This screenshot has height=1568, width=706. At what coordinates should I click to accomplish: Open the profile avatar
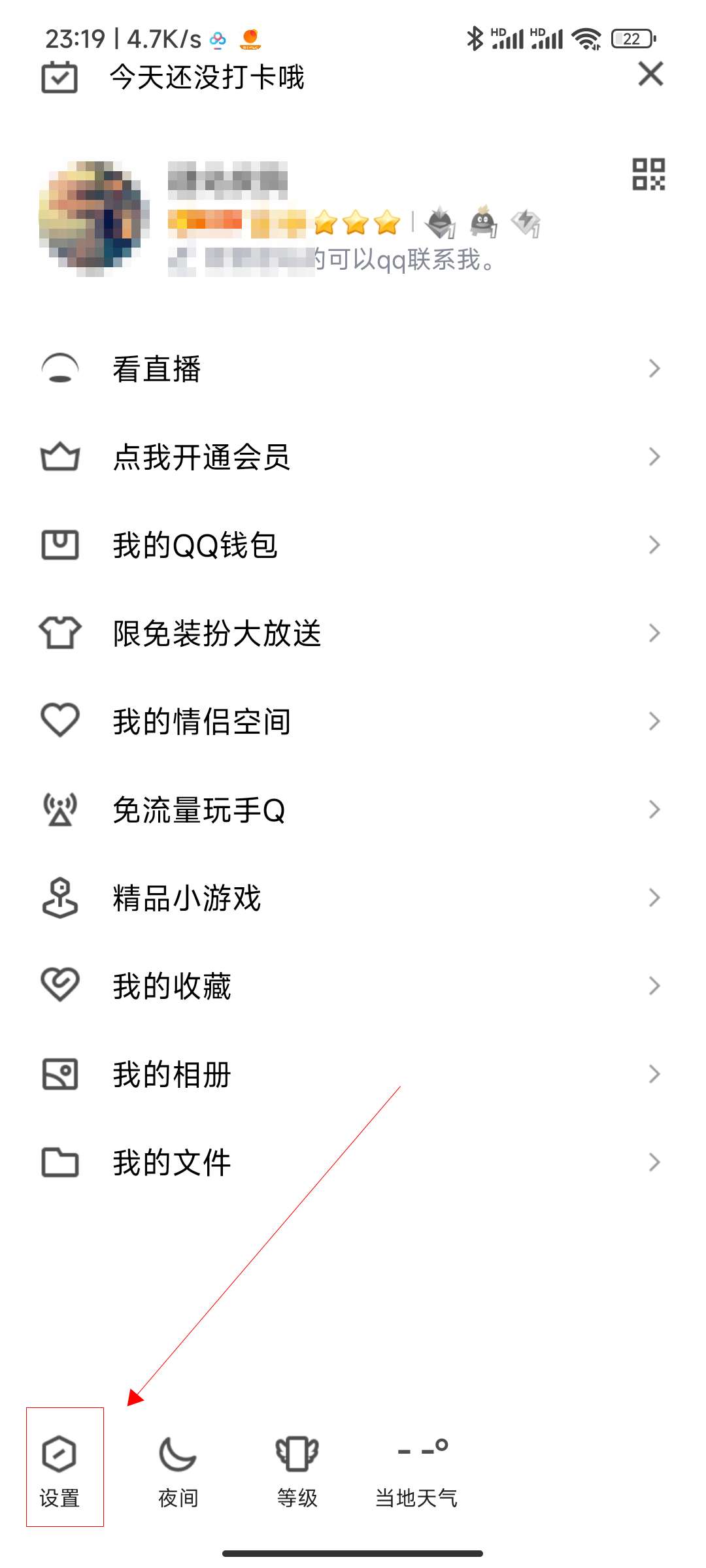coord(92,219)
